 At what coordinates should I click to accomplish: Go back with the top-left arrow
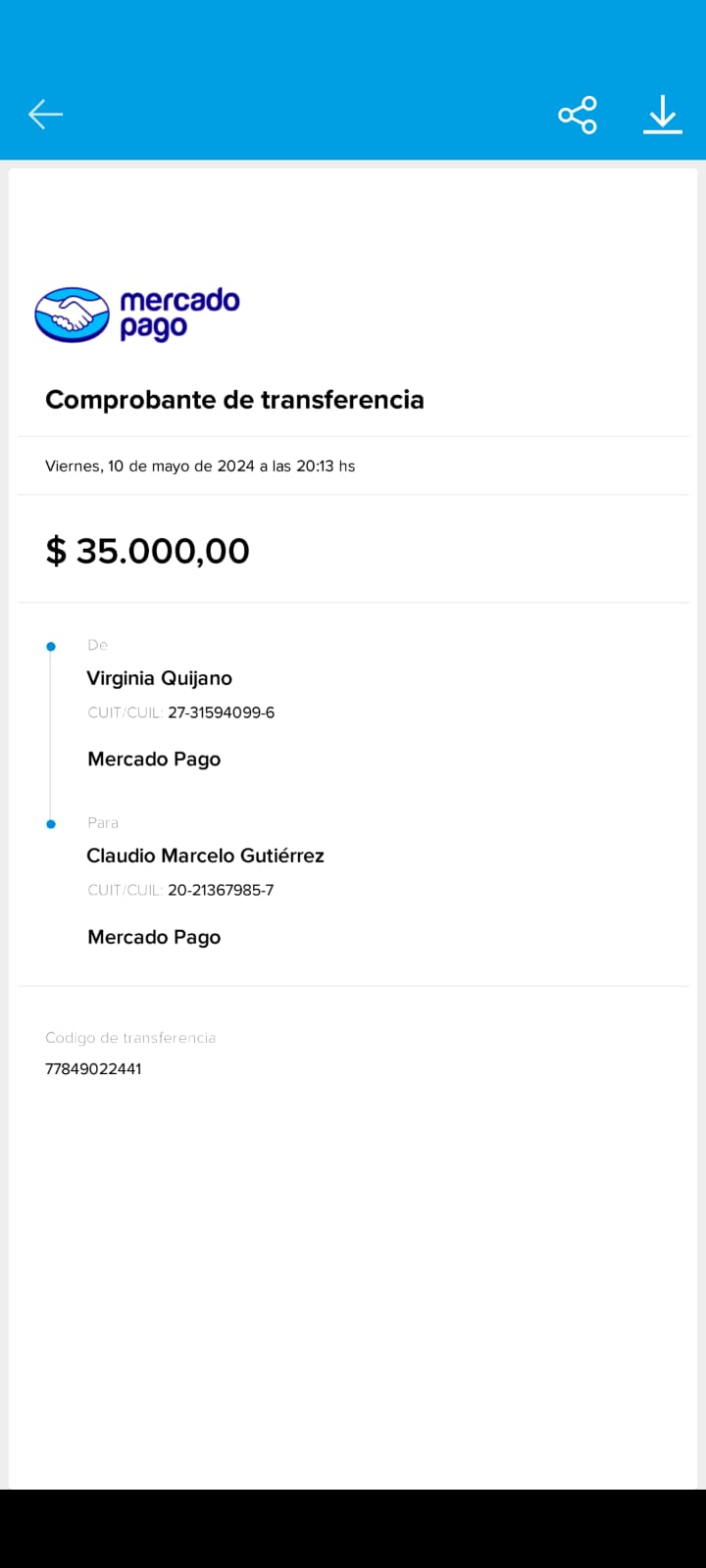coord(45,115)
